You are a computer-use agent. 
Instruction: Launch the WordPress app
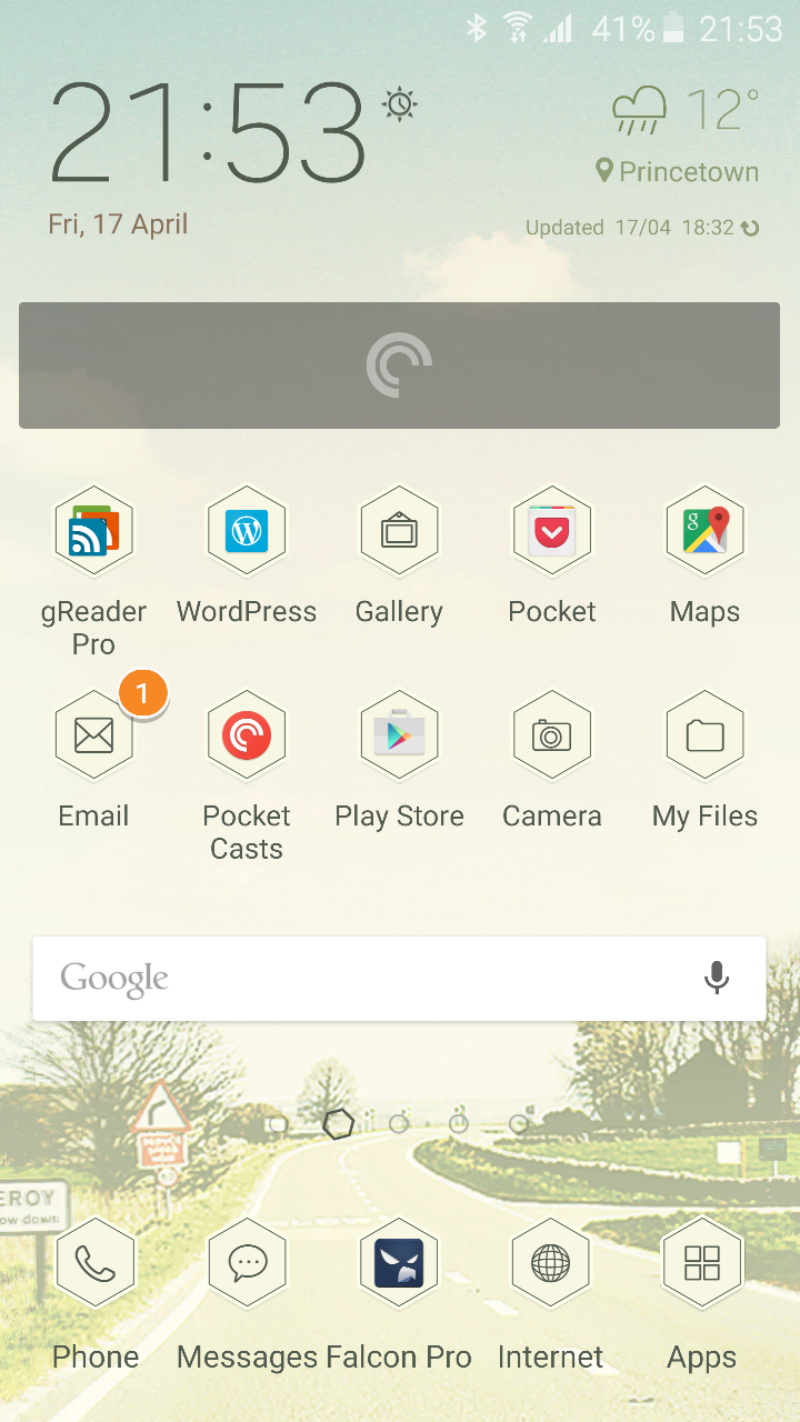click(x=247, y=530)
